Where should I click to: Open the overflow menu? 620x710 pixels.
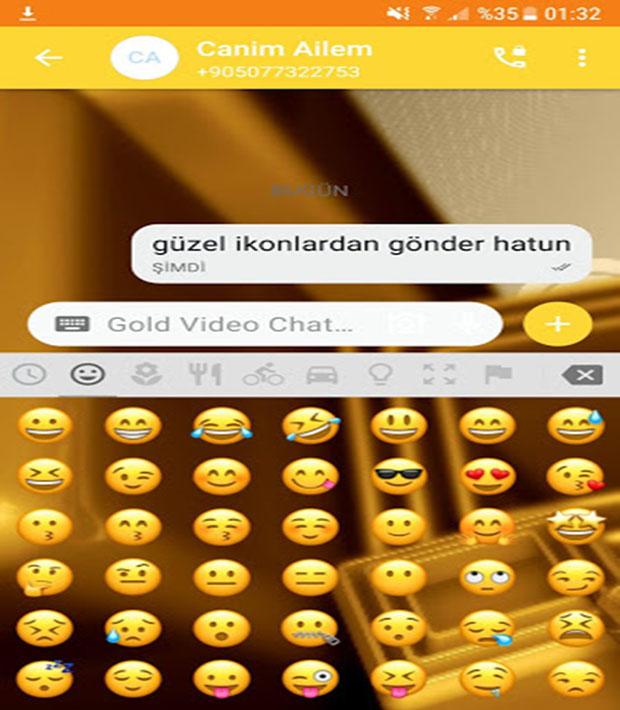pyautogui.click(x=582, y=57)
